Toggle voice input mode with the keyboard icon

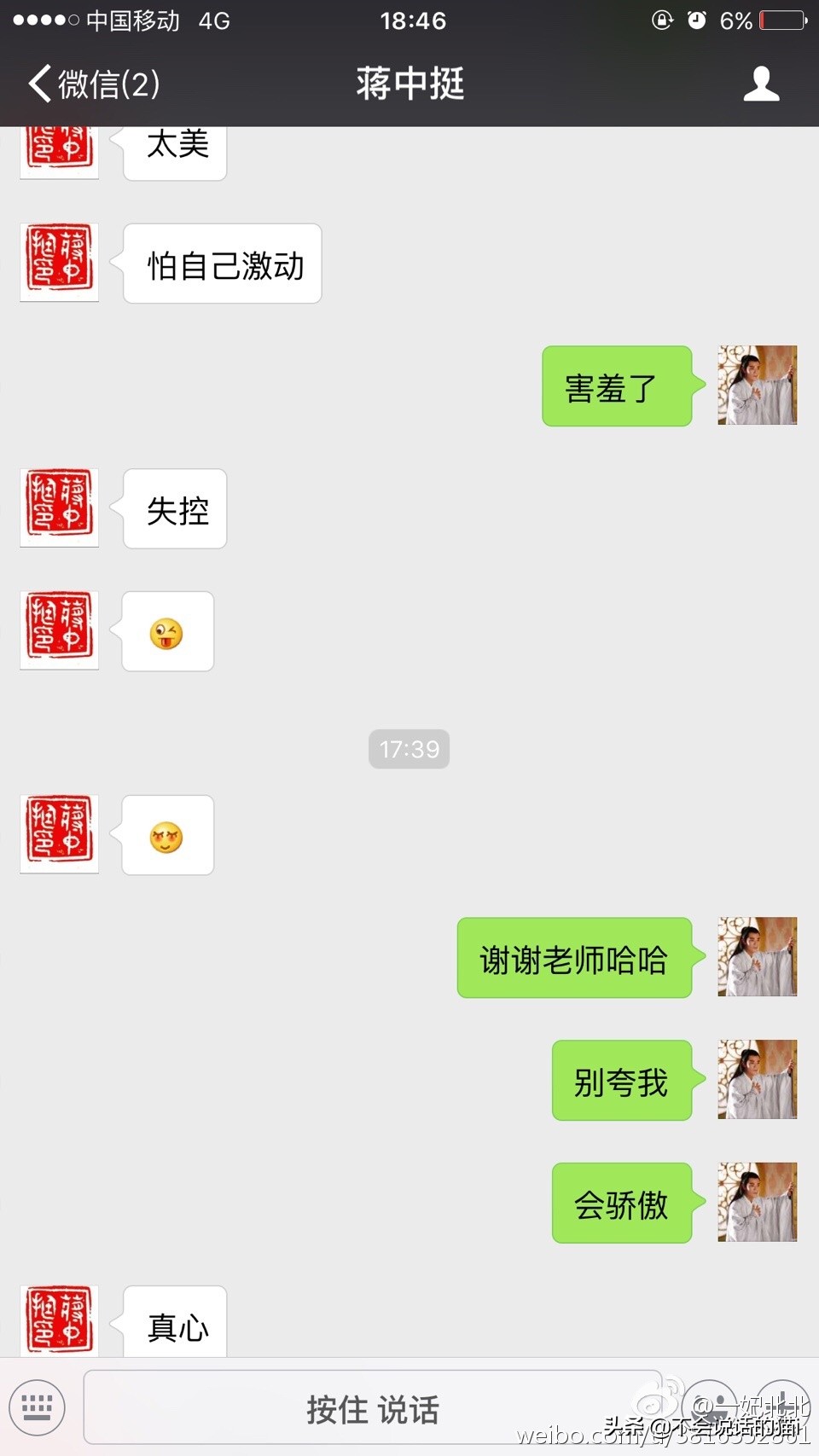click(38, 1407)
